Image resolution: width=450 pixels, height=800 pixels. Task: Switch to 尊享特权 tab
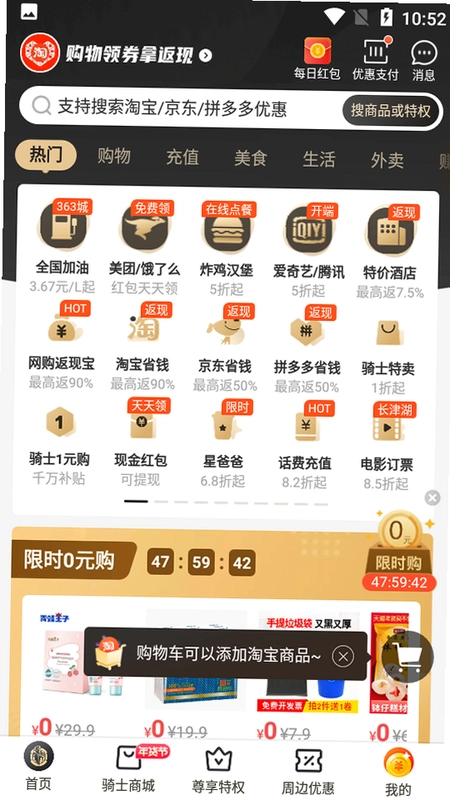click(x=218, y=770)
